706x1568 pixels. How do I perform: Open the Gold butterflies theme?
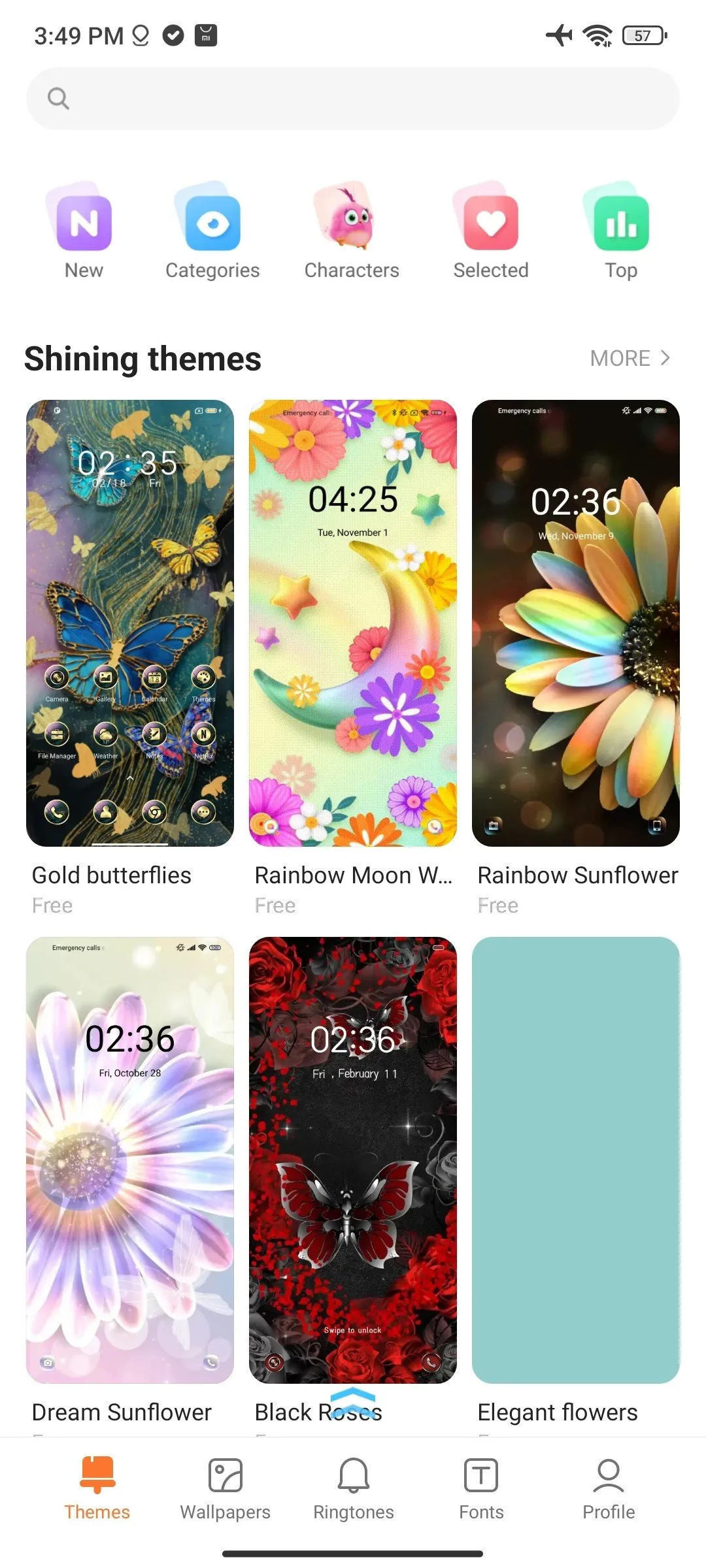point(130,623)
